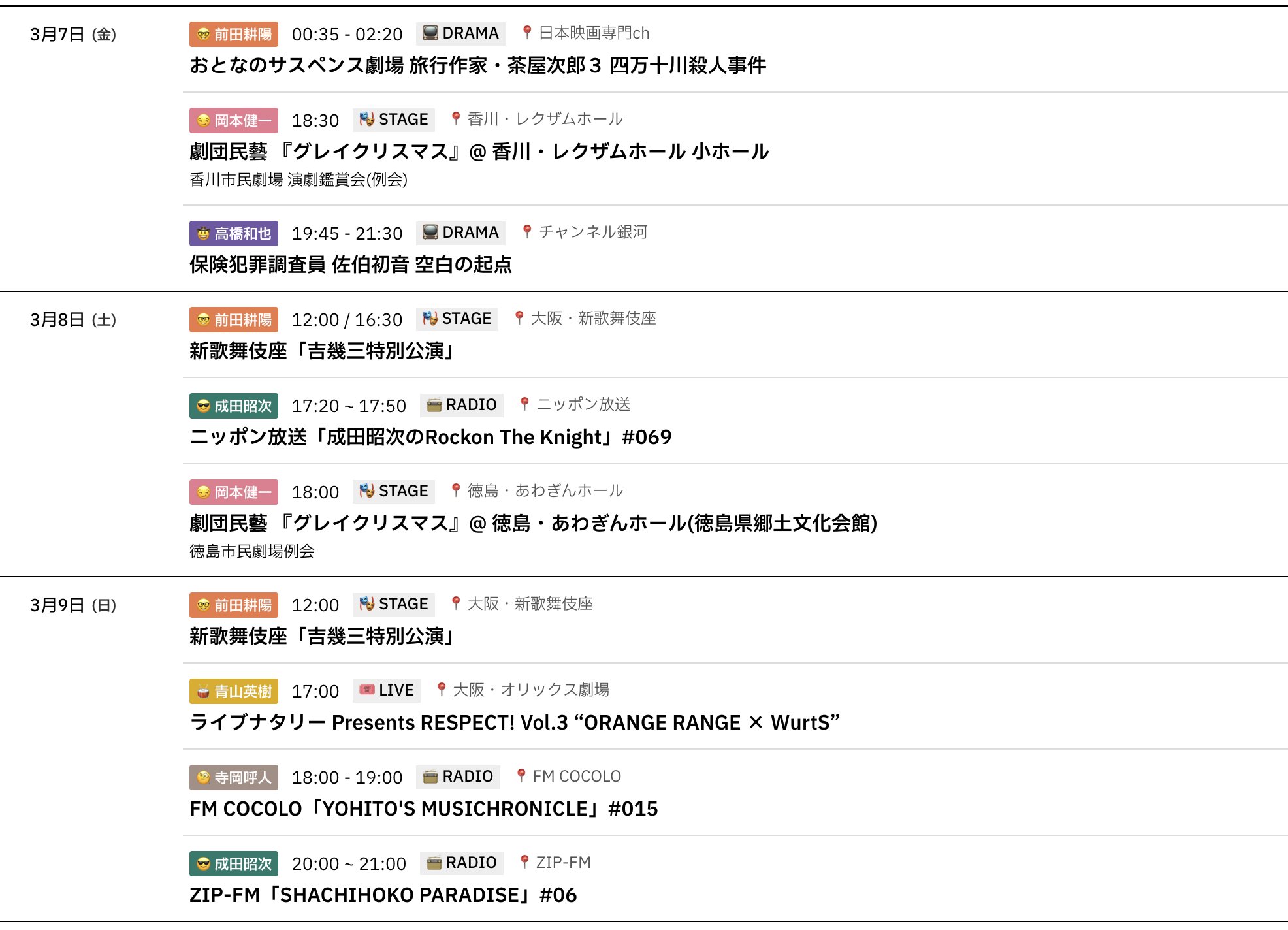Open グレイクリスマス at 徳島・あわぎんホール event
1288x930 pixels.
click(533, 523)
